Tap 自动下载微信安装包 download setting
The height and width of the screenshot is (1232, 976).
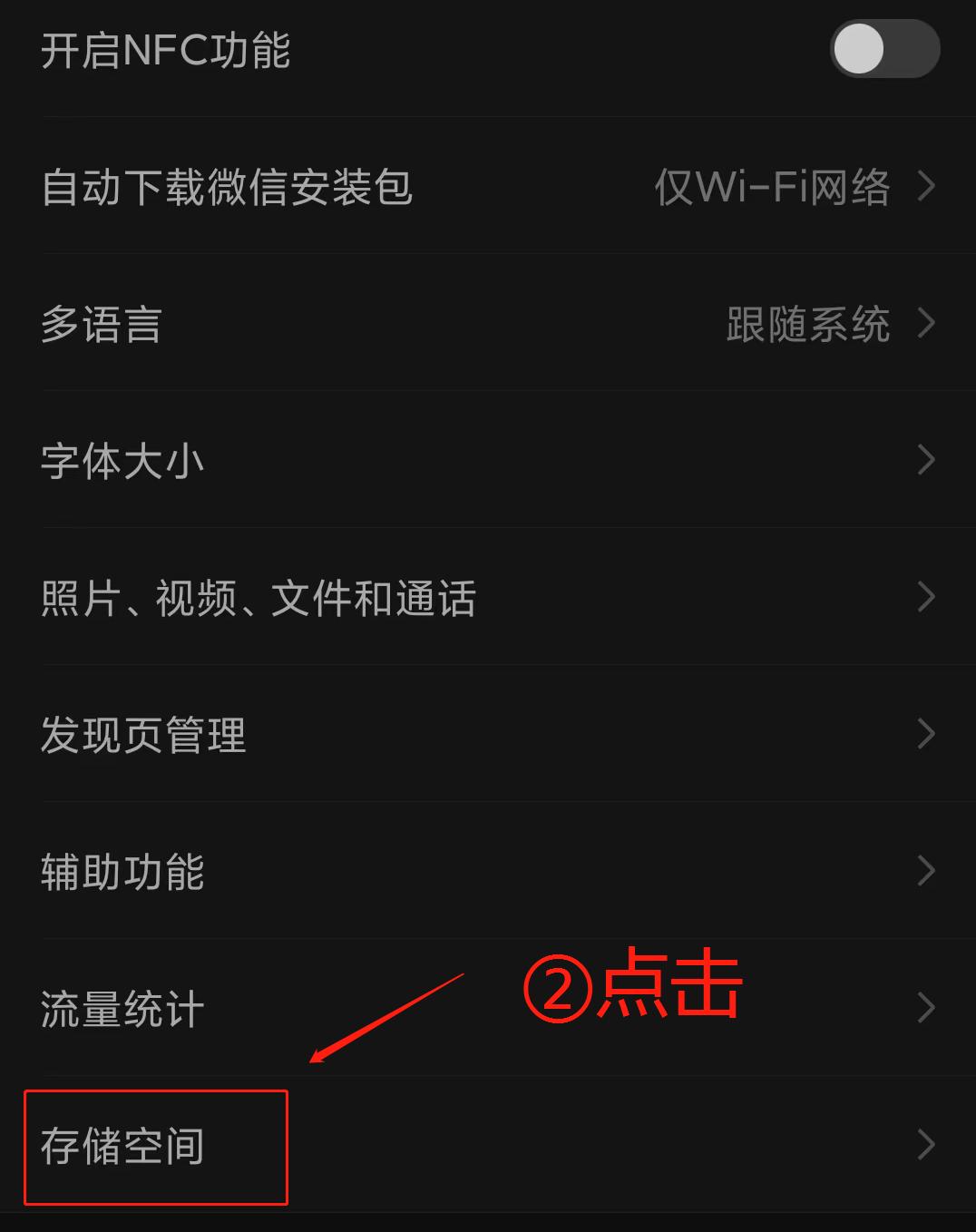pyautogui.click(x=227, y=188)
